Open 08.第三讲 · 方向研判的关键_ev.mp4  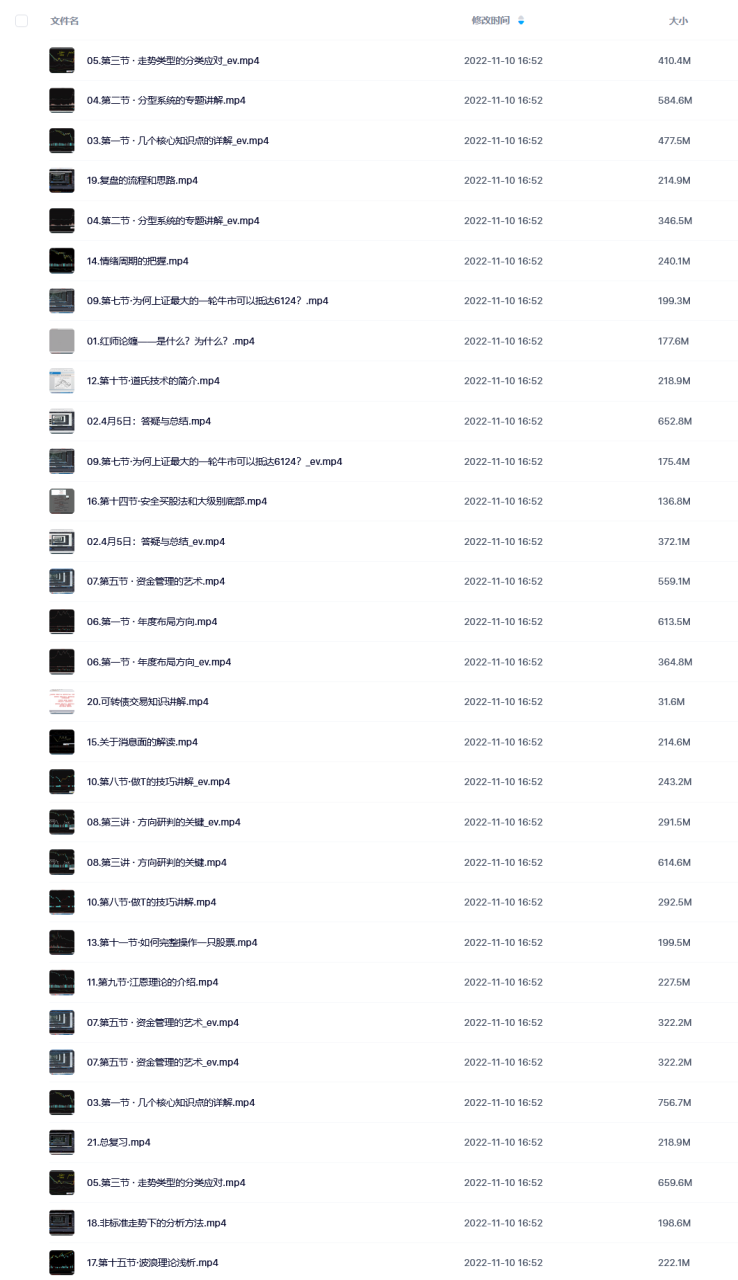(164, 822)
